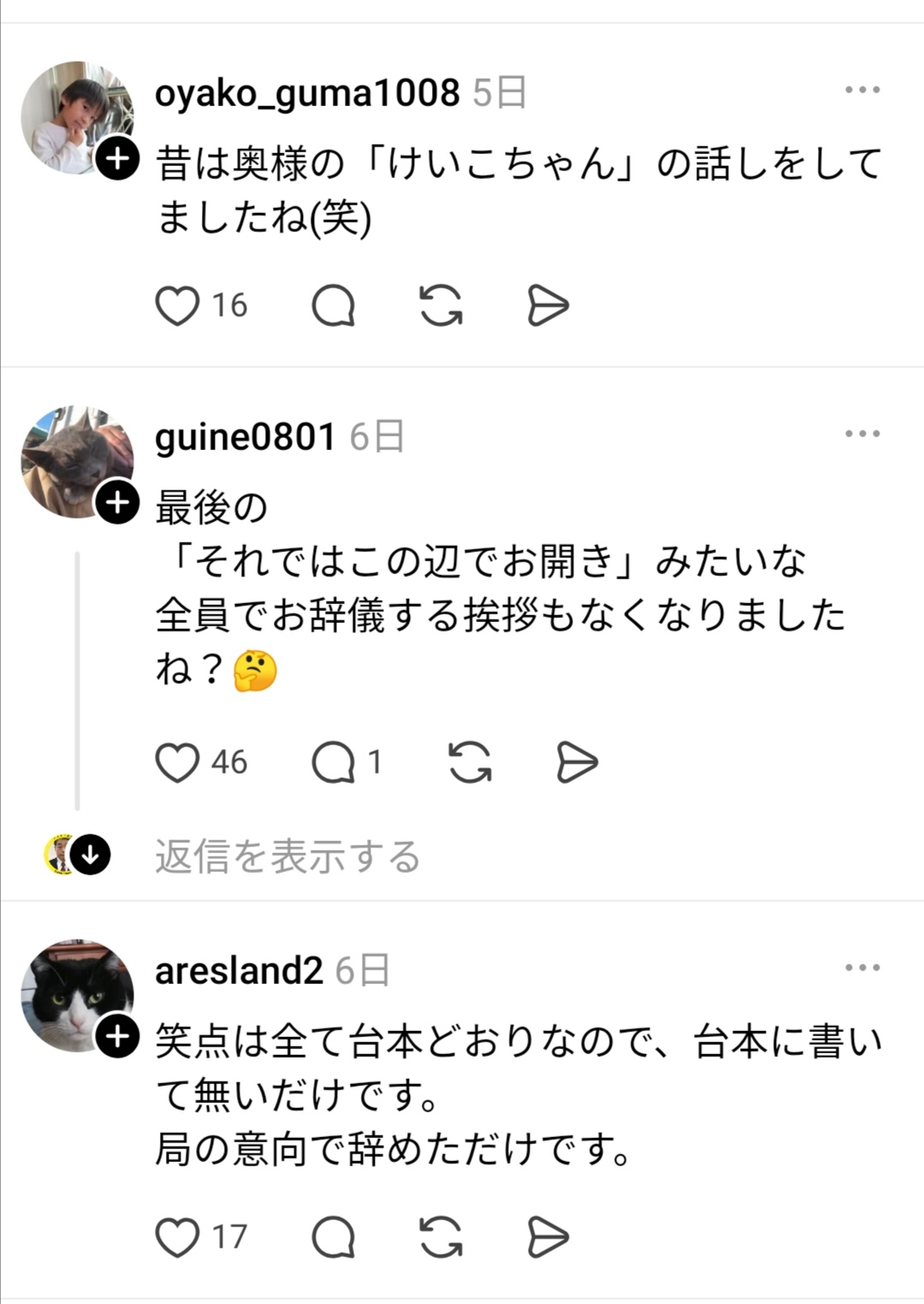Image resolution: width=924 pixels, height=1304 pixels.
Task: Share oyako_guma1008's comment
Action: [x=548, y=305]
